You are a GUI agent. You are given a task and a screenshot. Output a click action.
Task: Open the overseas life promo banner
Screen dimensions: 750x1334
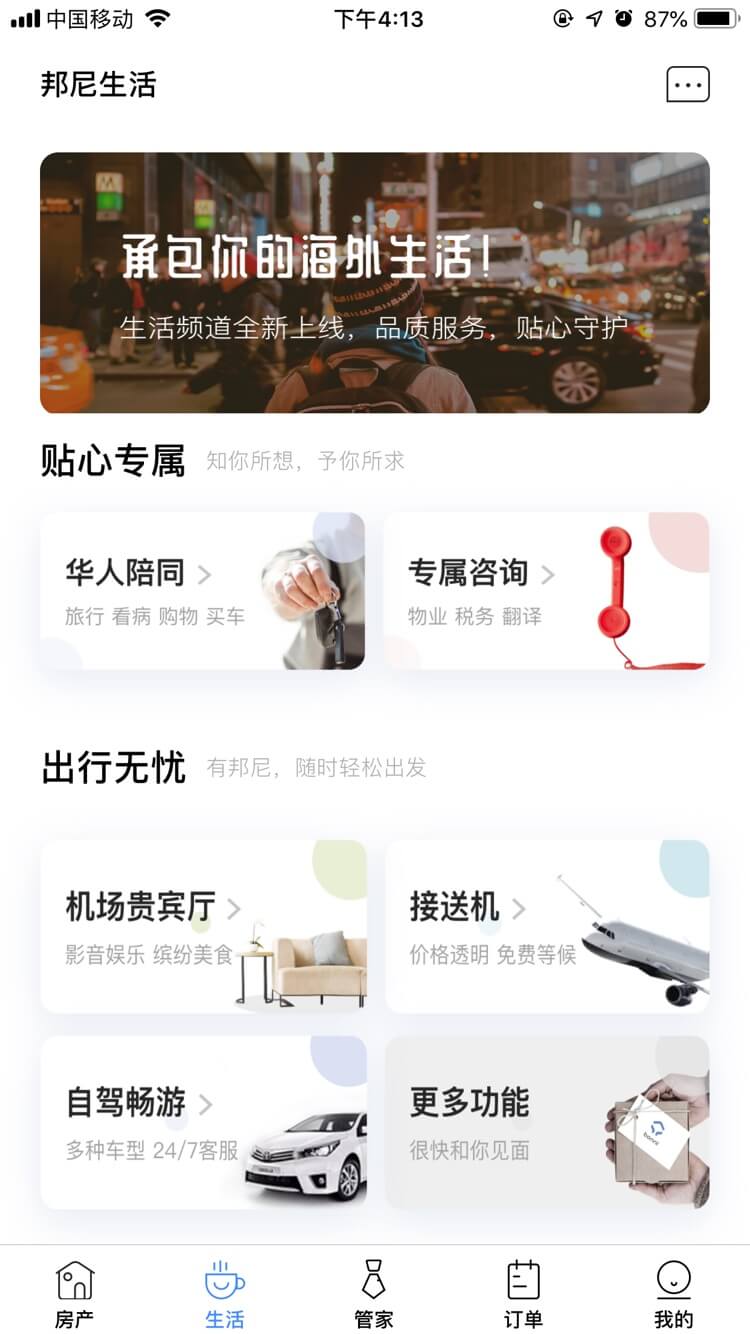click(x=375, y=283)
